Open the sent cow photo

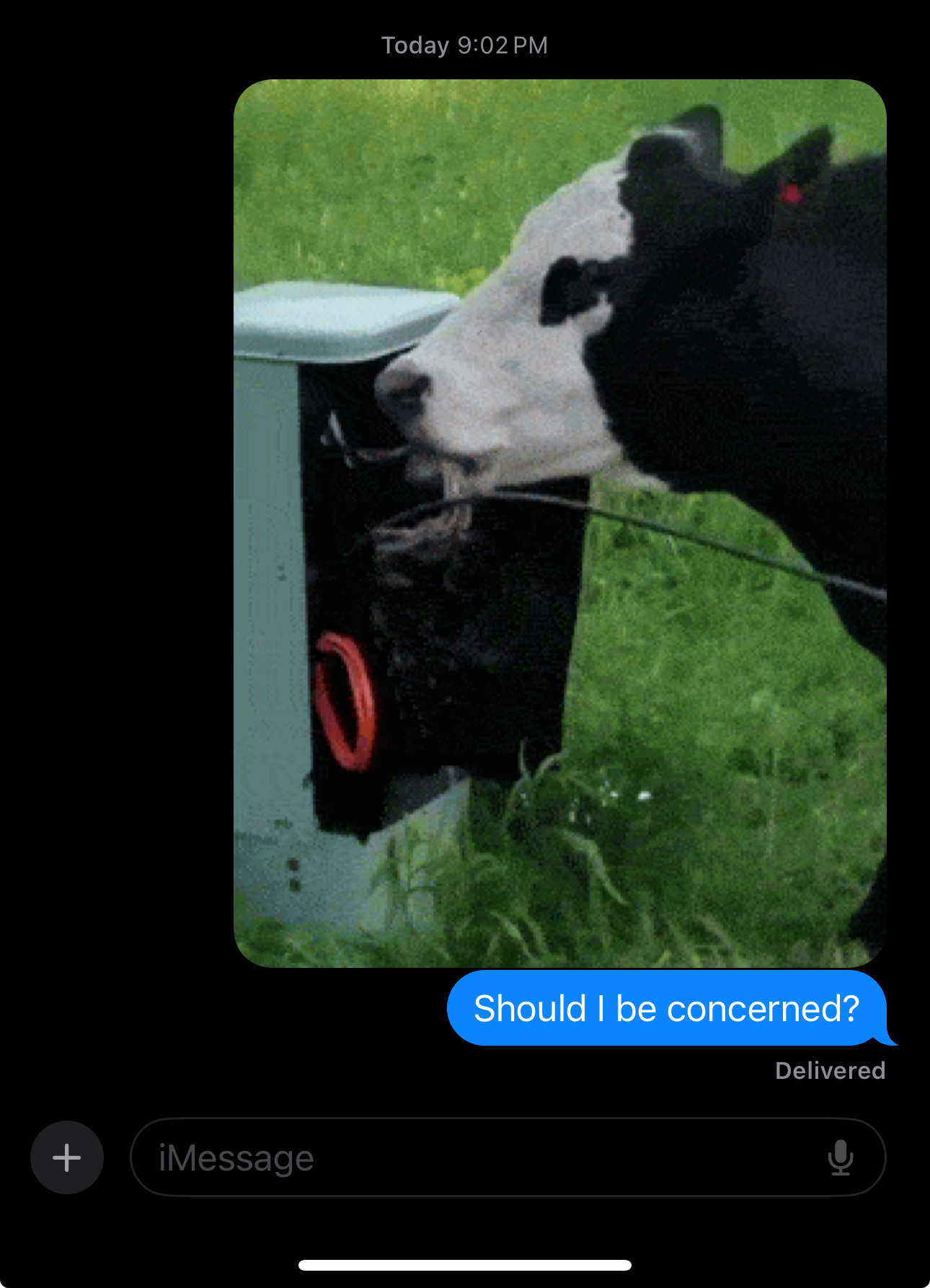pyautogui.click(x=559, y=523)
